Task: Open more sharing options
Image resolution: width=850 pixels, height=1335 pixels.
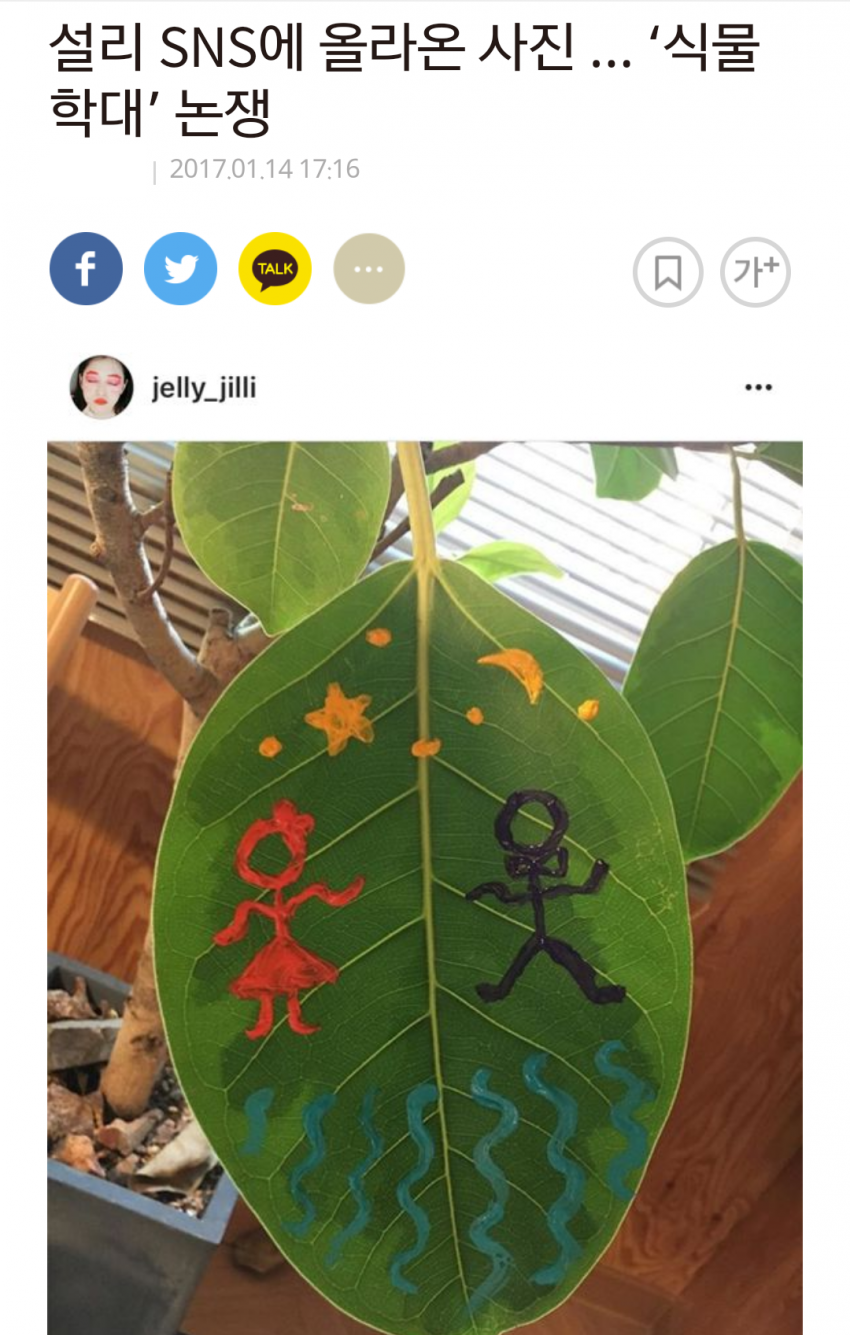Action: (x=369, y=269)
